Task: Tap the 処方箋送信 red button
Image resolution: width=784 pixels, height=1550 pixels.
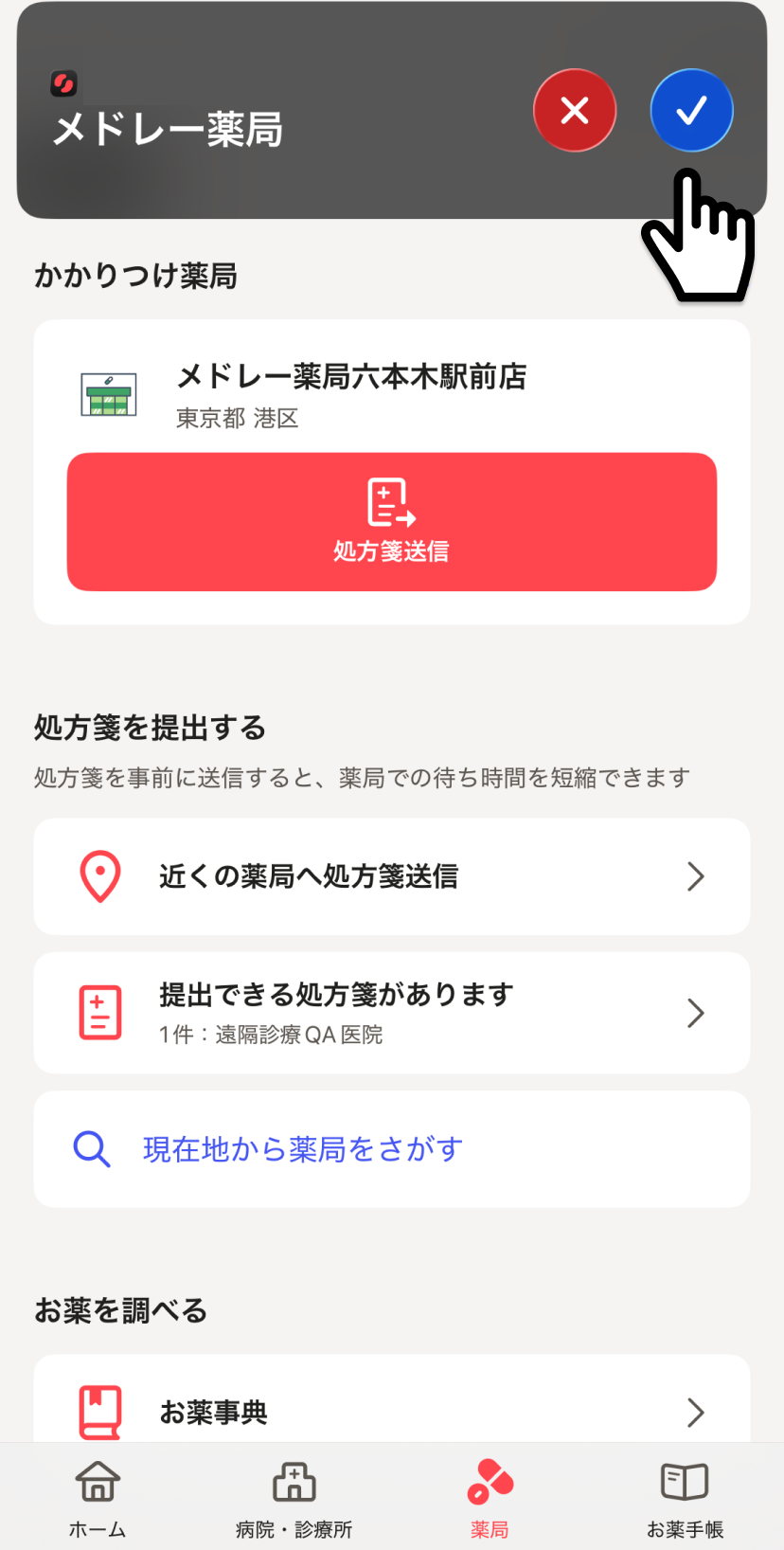Action: pyautogui.click(x=391, y=522)
